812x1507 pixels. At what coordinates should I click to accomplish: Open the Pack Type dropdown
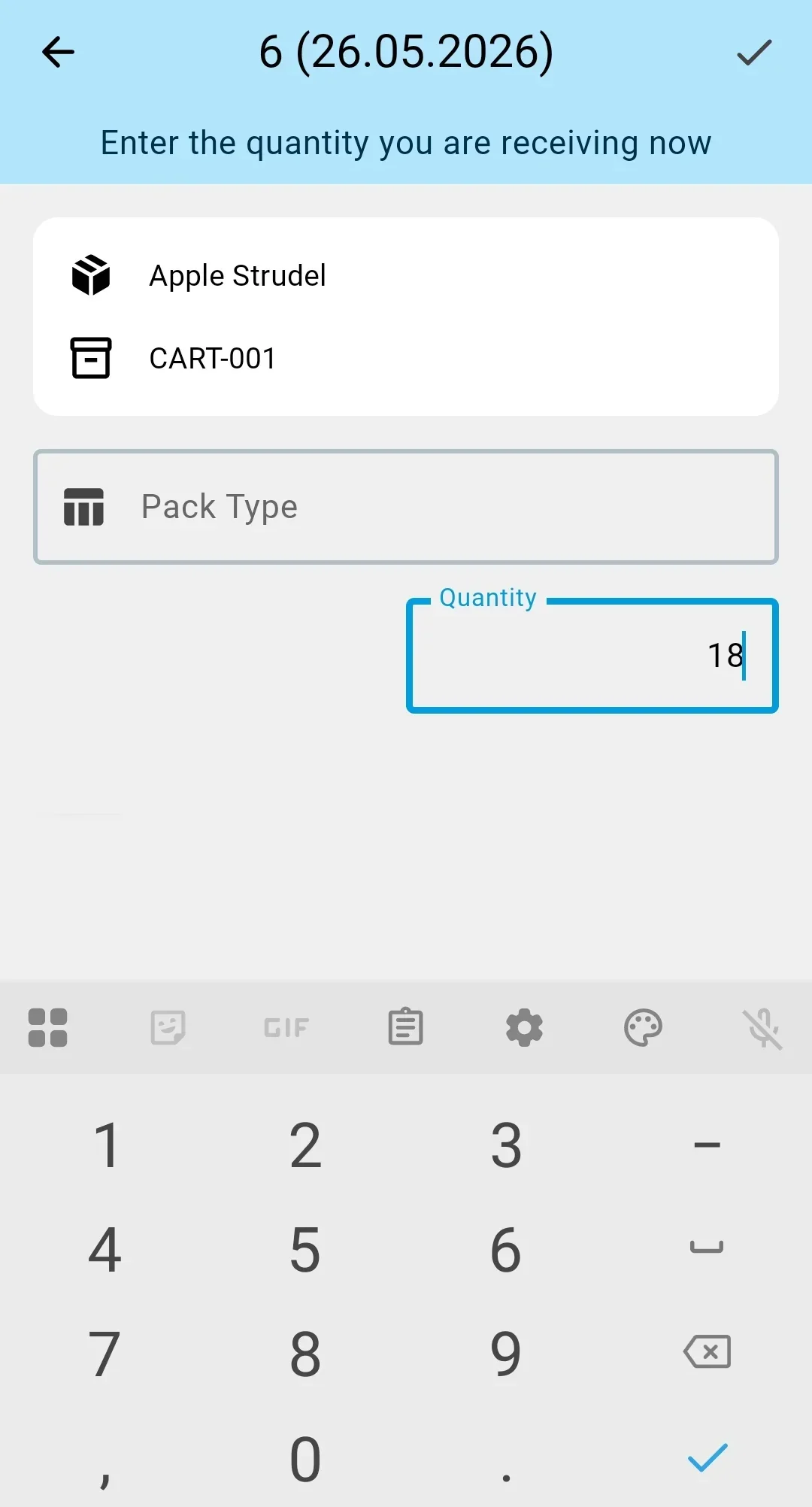(x=406, y=507)
